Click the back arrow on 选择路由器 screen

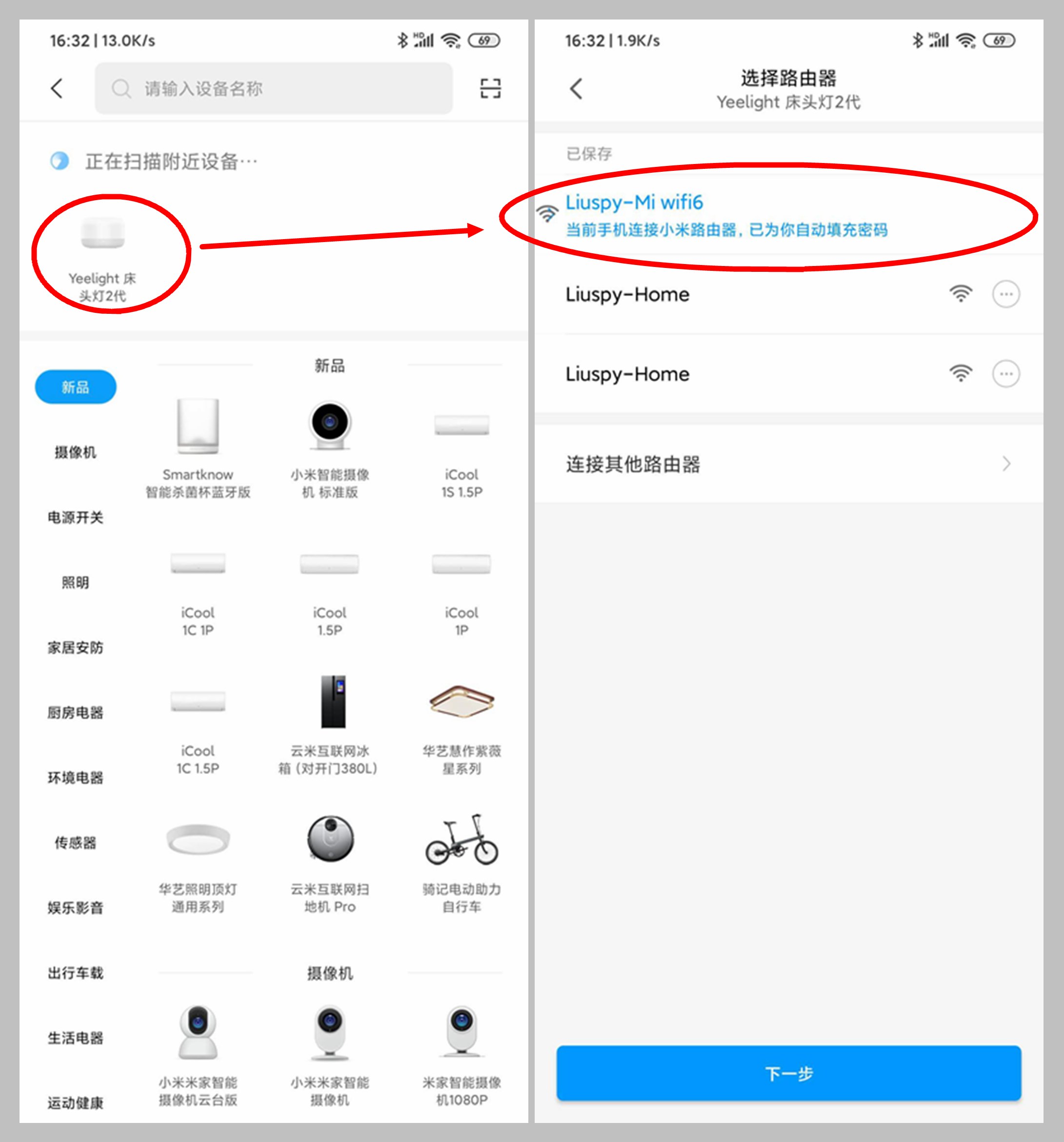[577, 89]
